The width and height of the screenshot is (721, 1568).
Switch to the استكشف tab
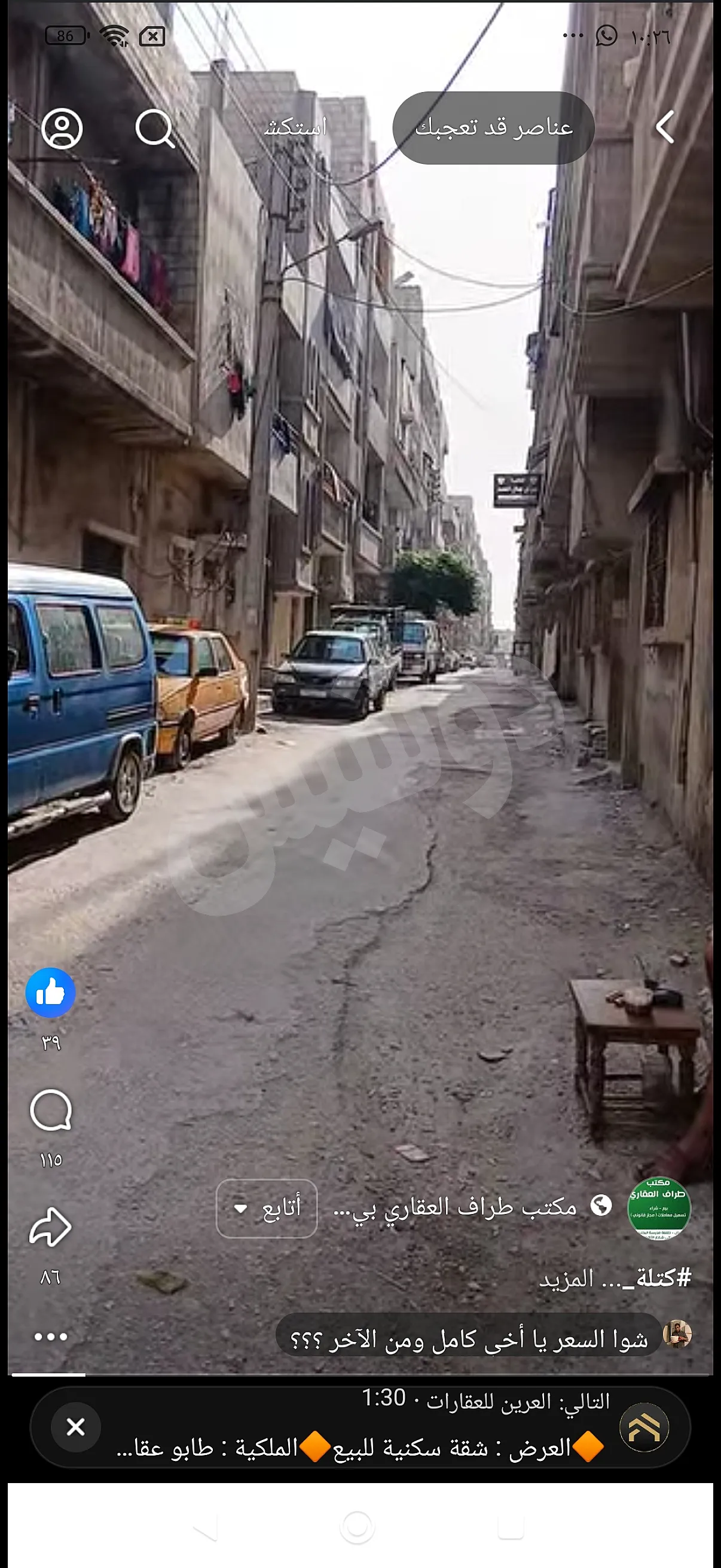[295, 128]
